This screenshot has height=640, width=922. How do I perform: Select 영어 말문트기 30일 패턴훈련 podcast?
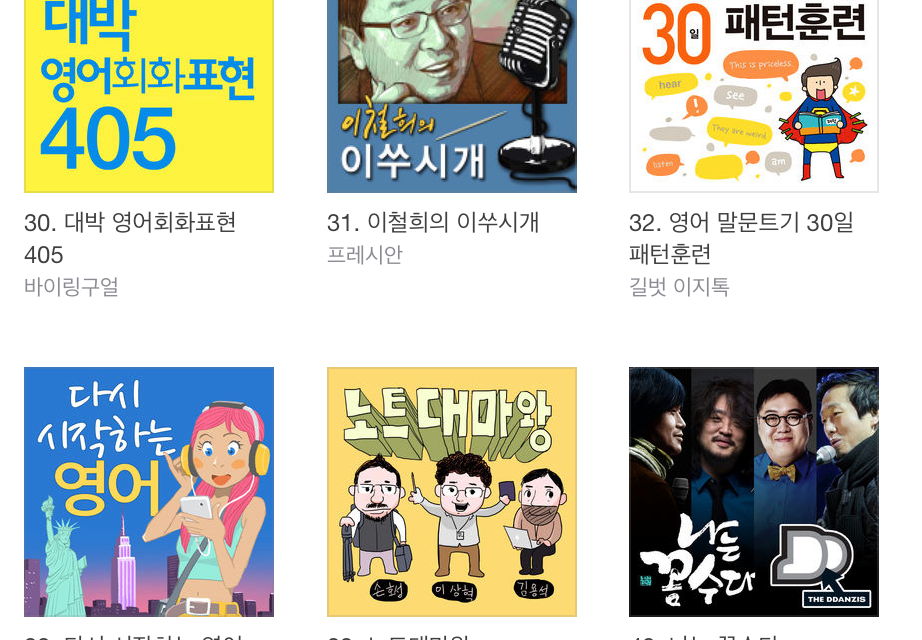(753, 95)
